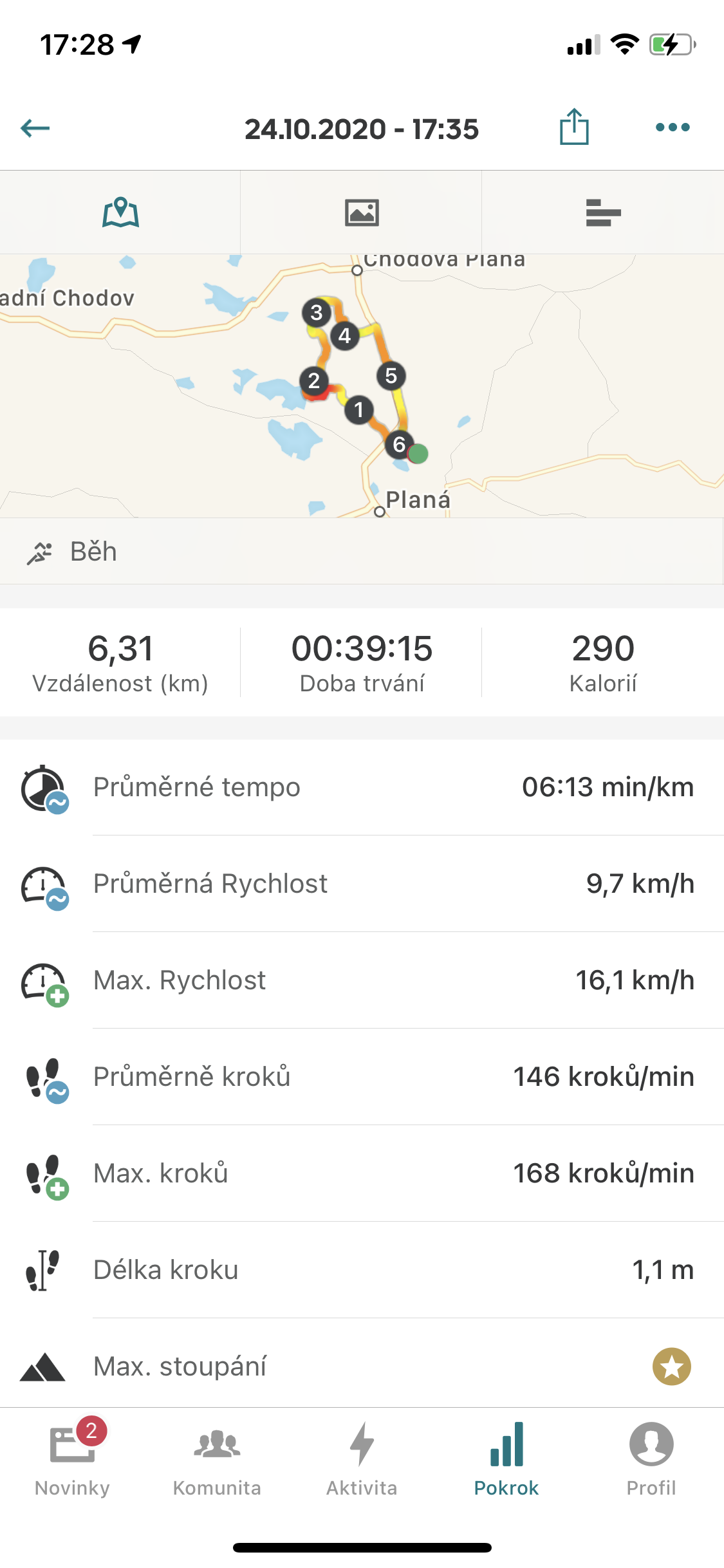This screenshot has width=724, height=1568.
Task: Go to the Profil tab
Action: (x=651, y=1459)
